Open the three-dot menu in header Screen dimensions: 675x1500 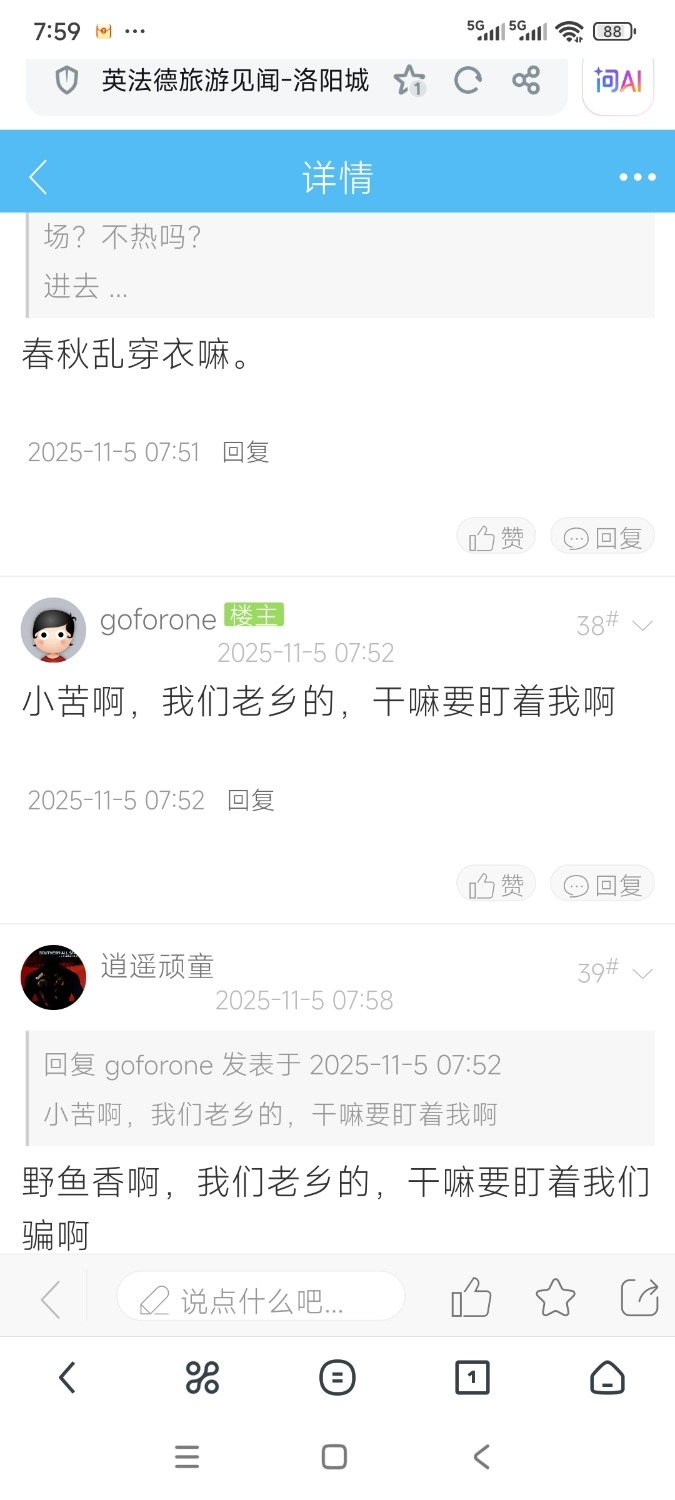click(637, 177)
